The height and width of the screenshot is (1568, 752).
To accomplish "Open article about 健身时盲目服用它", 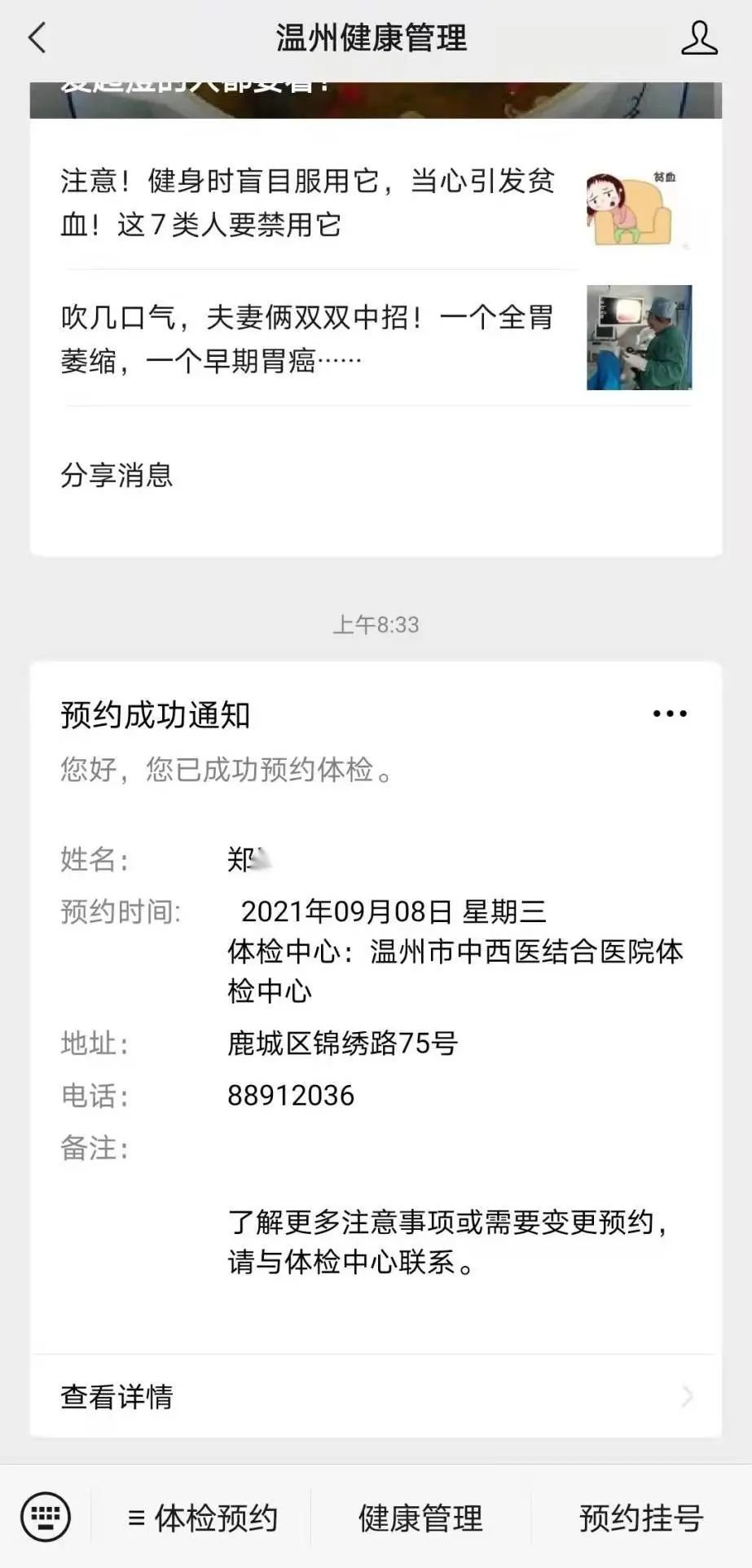I will pyautogui.click(x=308, y=203).
